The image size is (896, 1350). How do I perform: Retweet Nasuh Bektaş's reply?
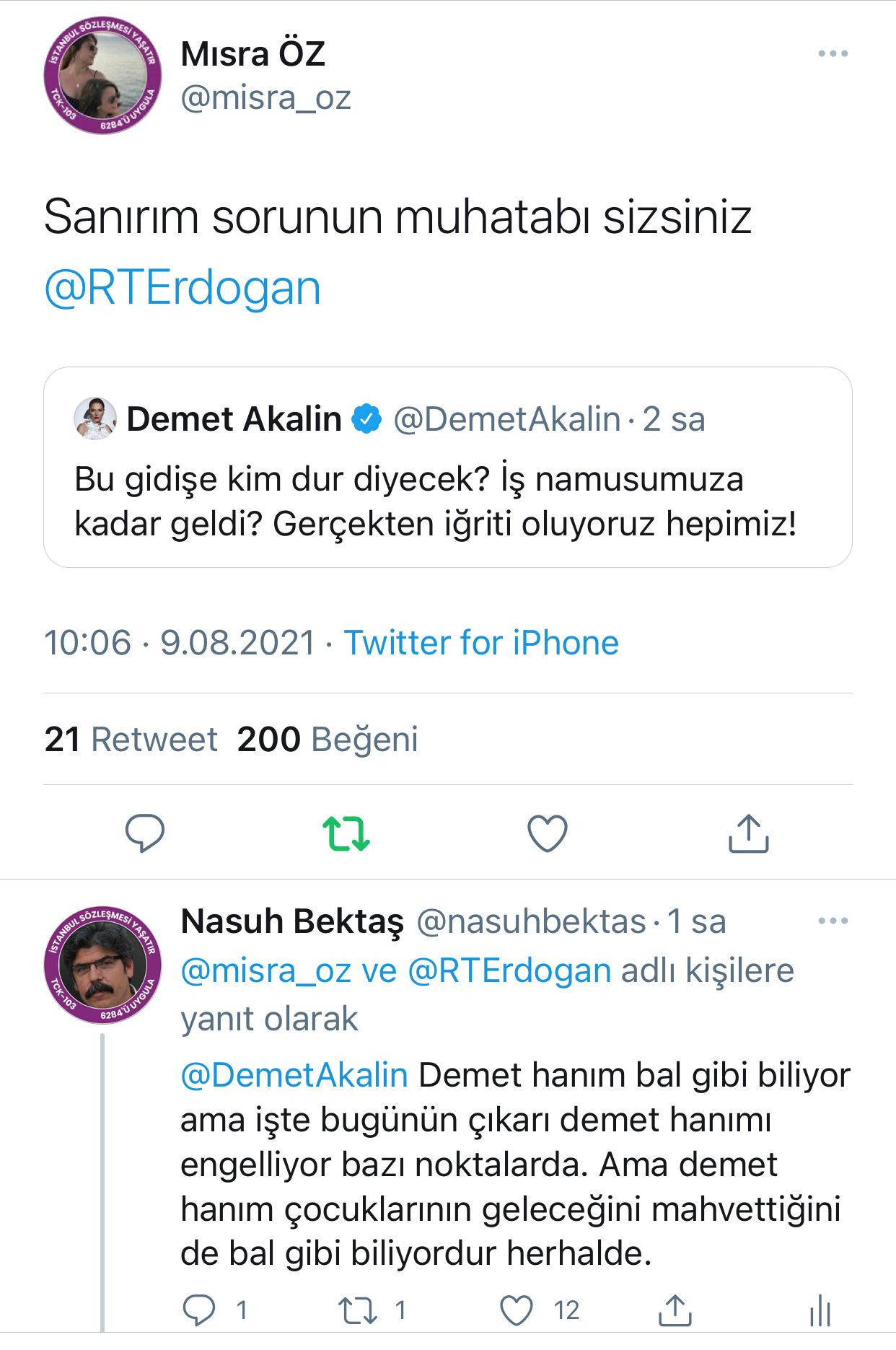tap(358, 1310)
